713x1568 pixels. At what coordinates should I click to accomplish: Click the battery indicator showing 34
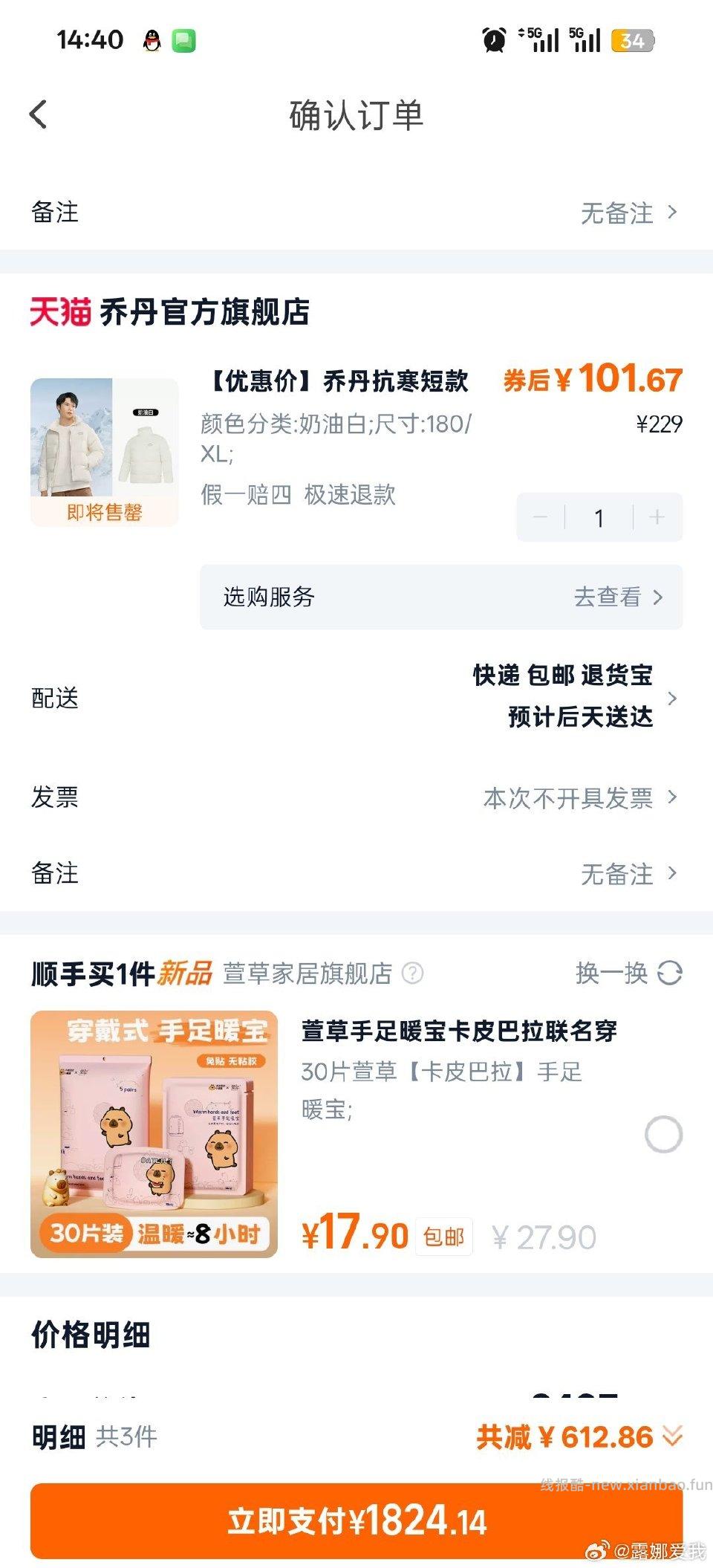tap(632, 42)
